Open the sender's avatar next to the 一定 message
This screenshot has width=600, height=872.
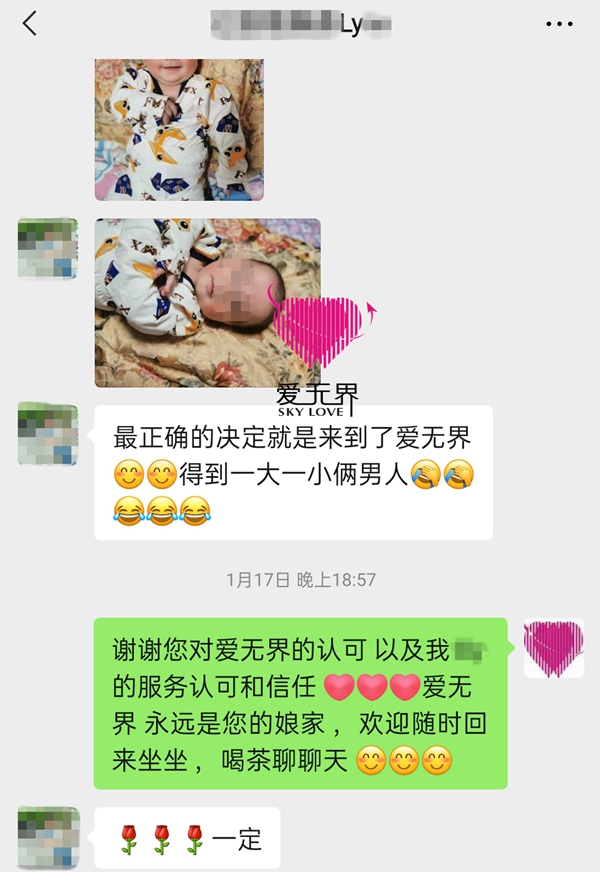[48, 838]
